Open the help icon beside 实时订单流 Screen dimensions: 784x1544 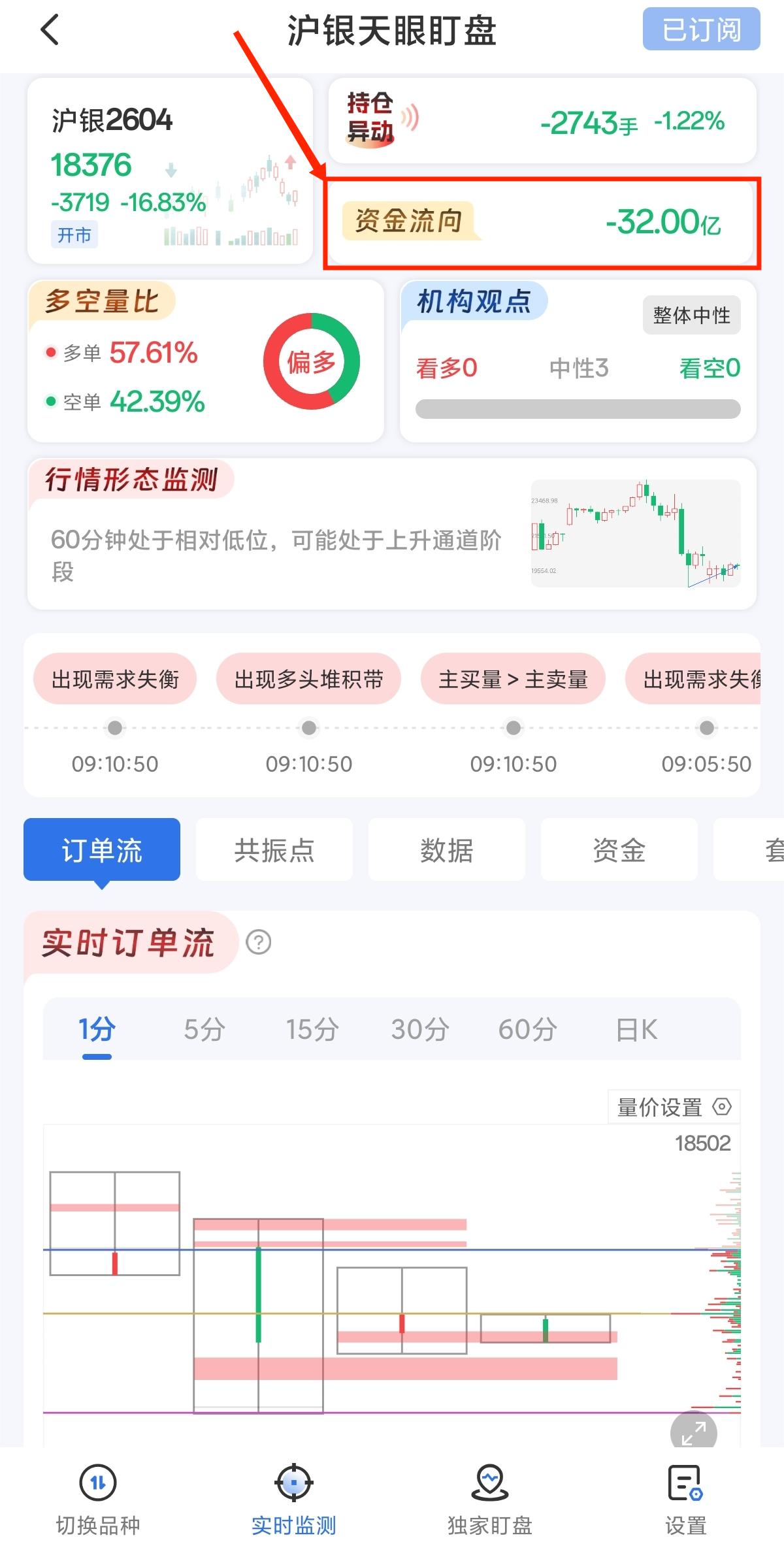click(x=259, y=942)
